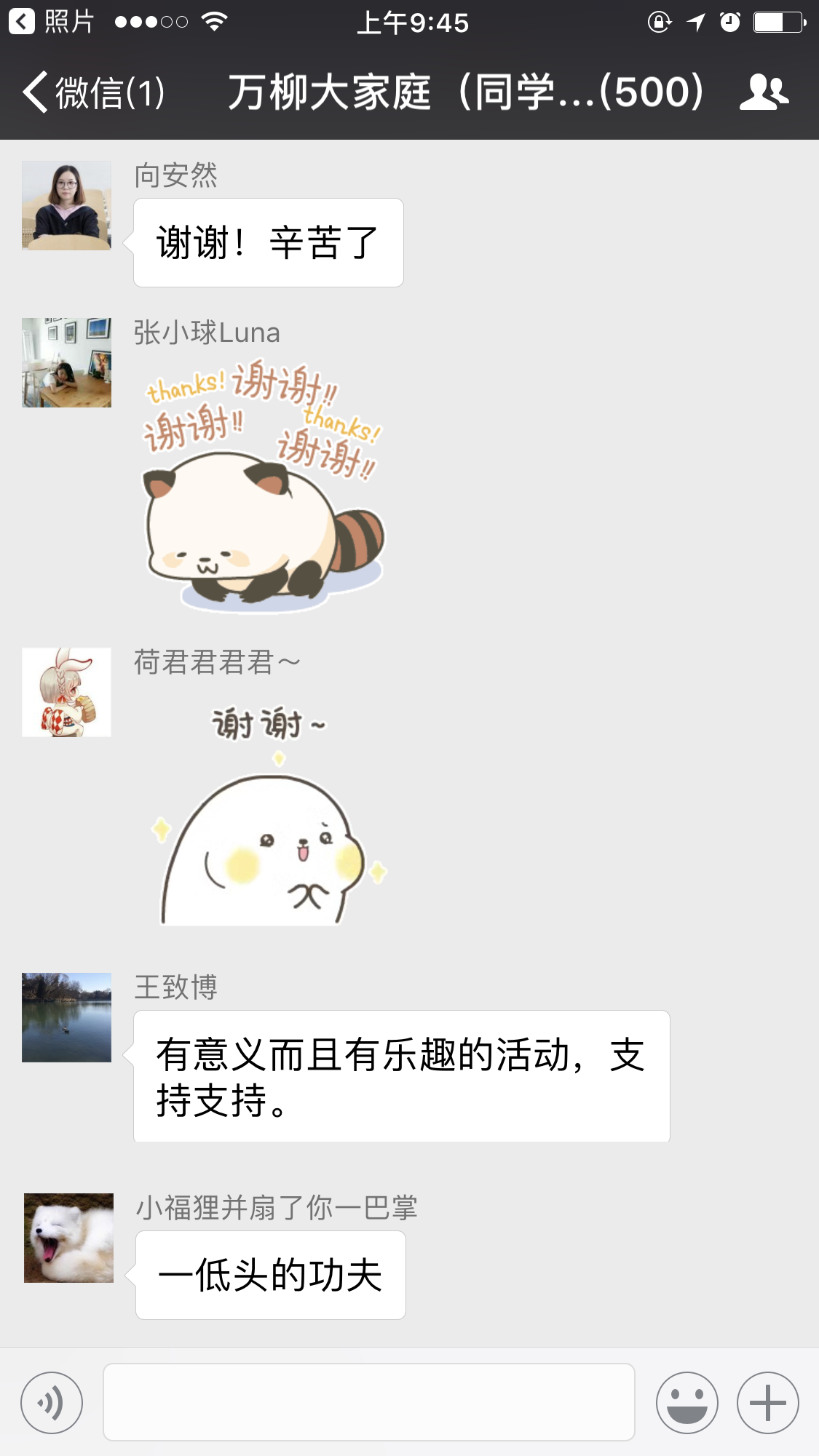
Task: View 向安然's profile avatar
Action: point(66,205)
